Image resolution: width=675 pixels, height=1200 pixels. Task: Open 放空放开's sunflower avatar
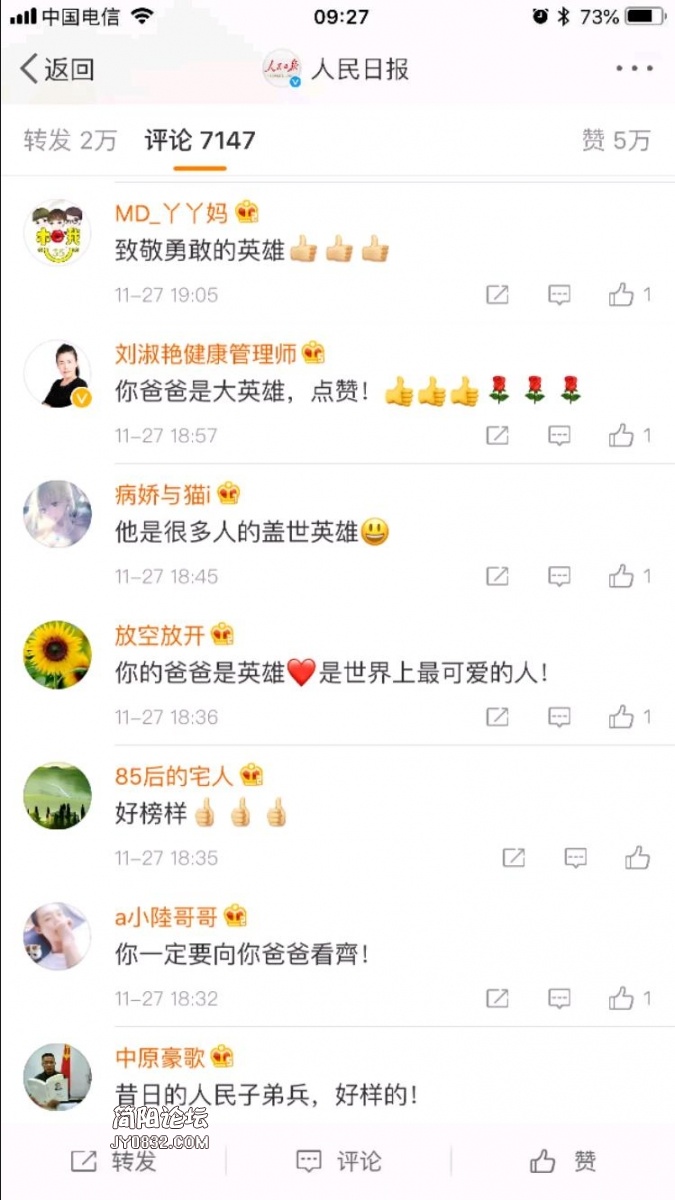[57, 655]
